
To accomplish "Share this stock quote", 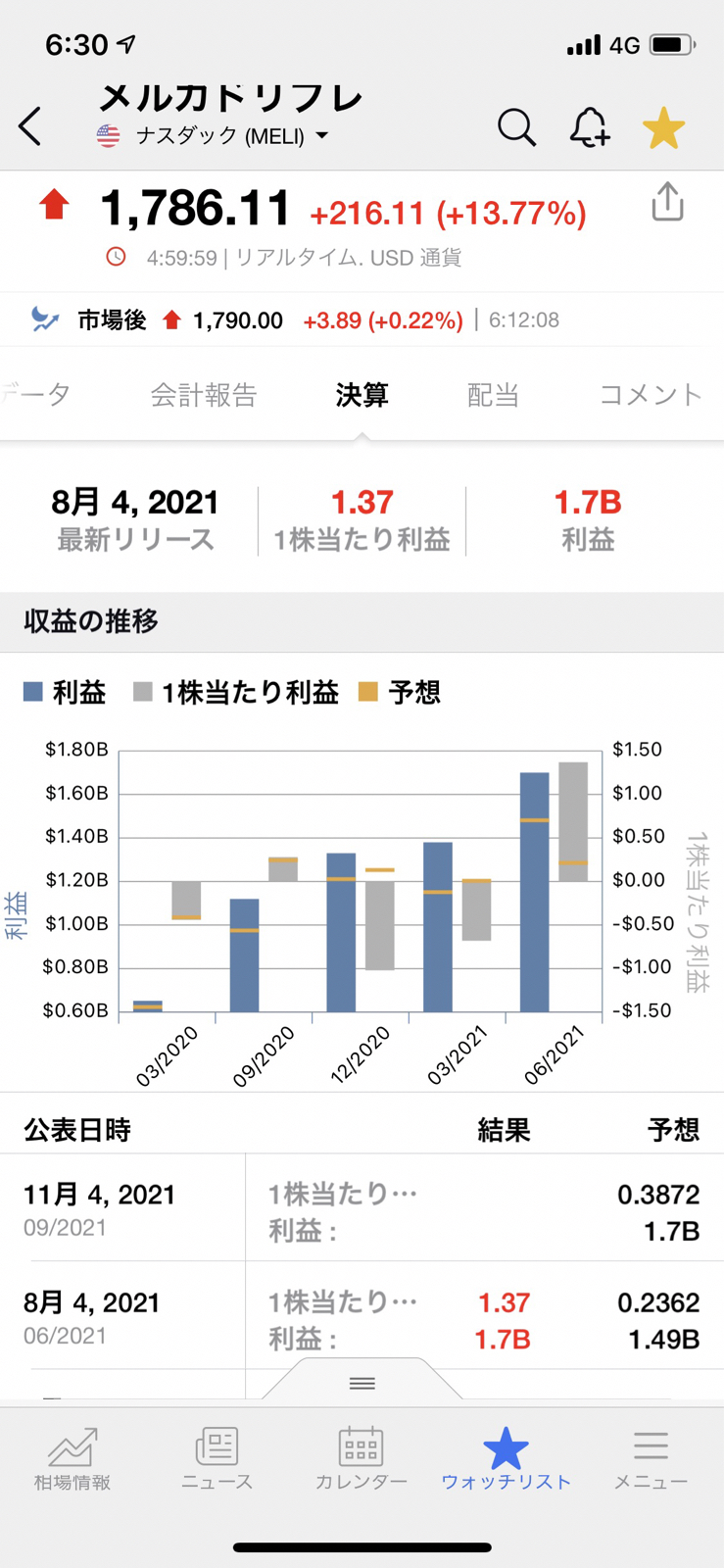I will (x=667, y=202).
